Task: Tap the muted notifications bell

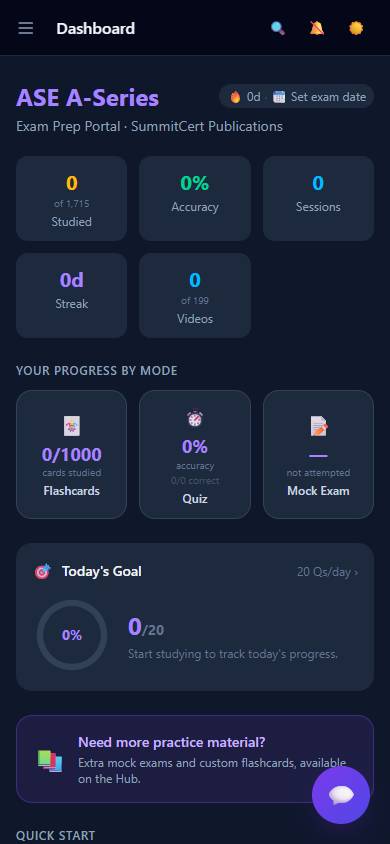Action: 317,28
